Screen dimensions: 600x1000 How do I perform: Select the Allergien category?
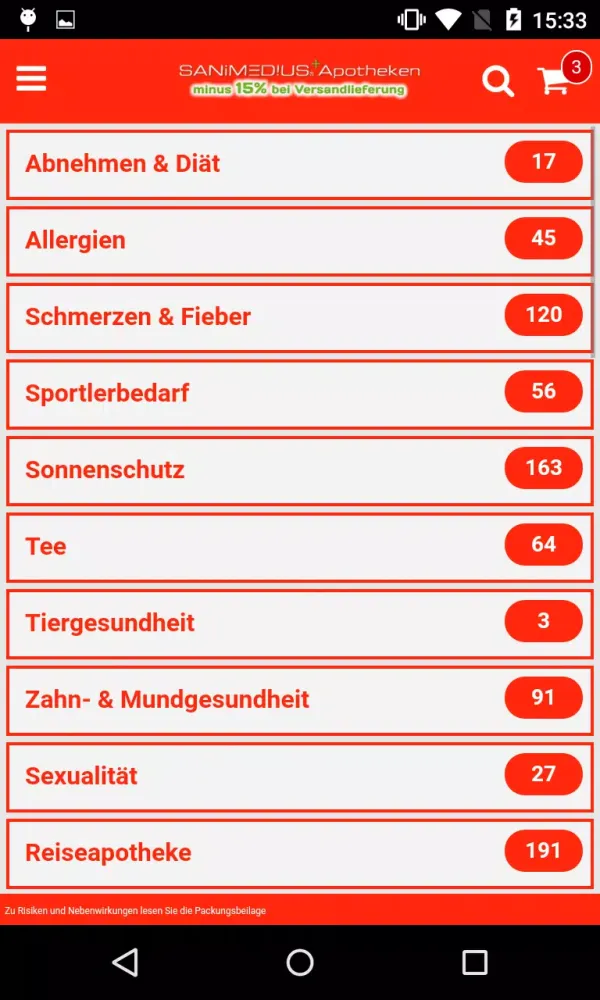click(299, 241)
